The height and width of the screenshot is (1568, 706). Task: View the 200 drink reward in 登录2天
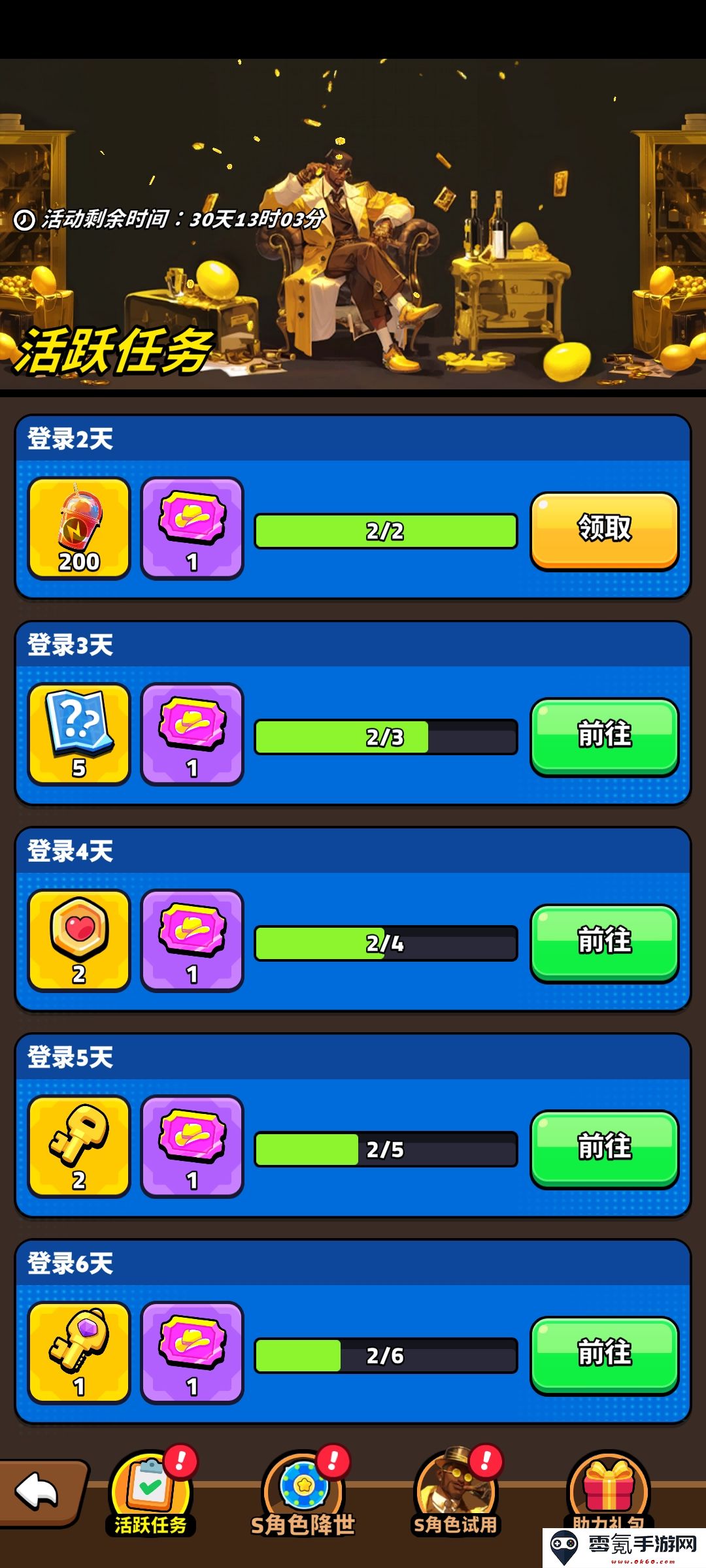coord(79,528)
